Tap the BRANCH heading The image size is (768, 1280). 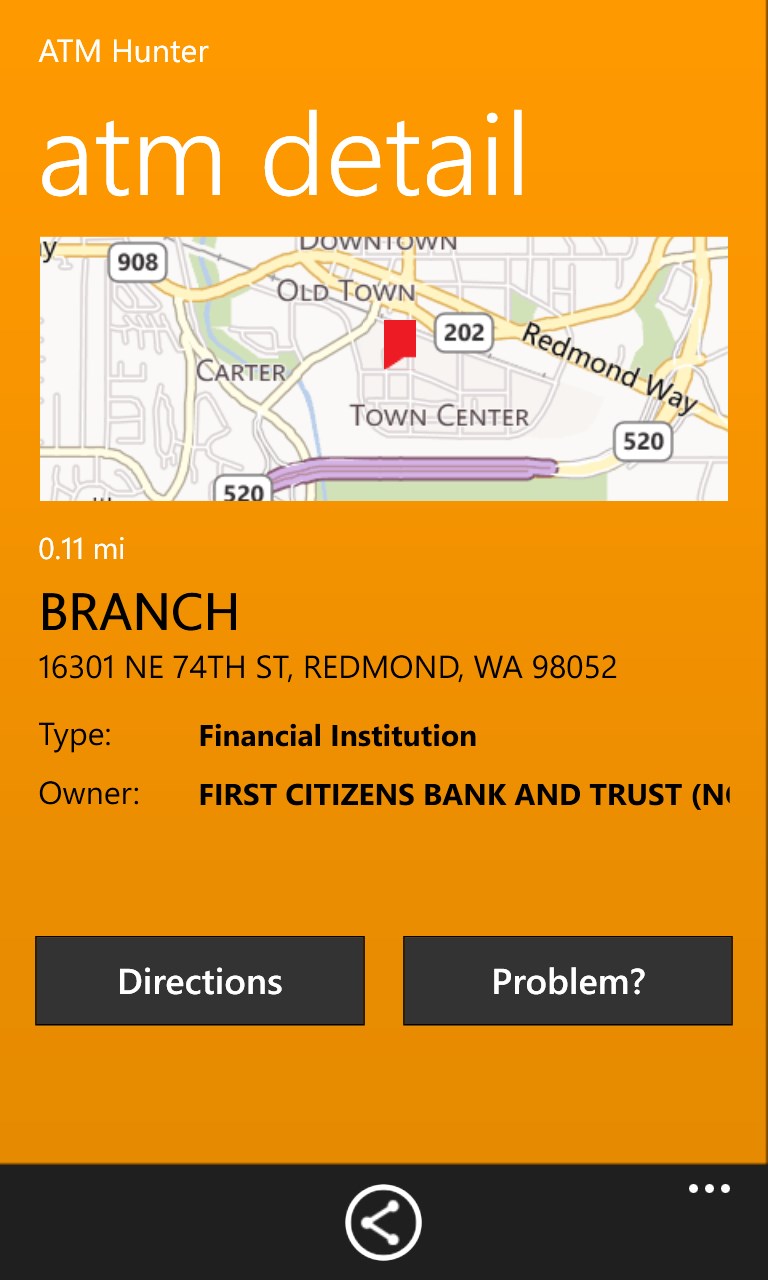coord(139,613)
